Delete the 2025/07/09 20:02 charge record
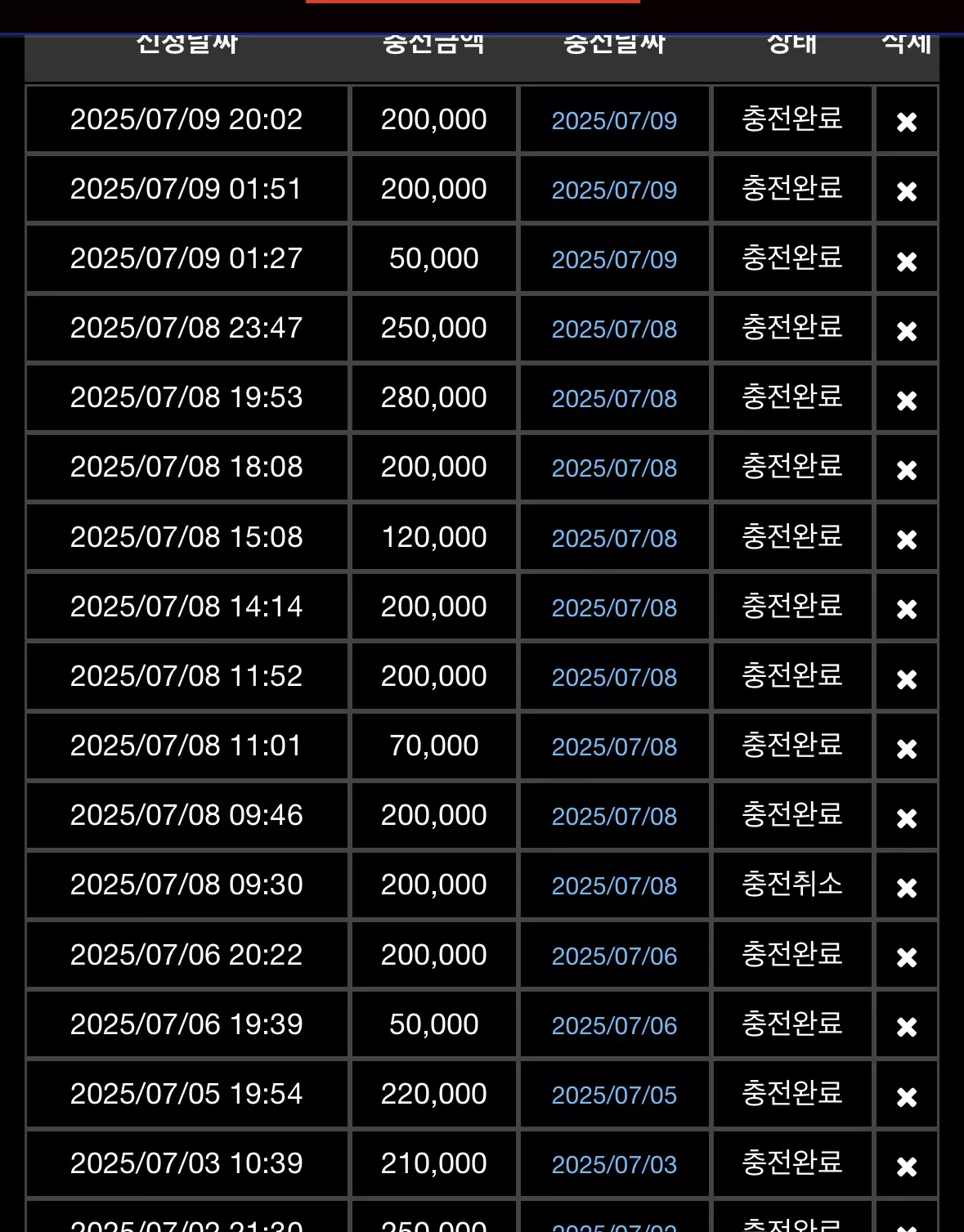Image resolution: width=964 pixels, height=1232 pixels. pyautogui.click(x=906, y=122)
